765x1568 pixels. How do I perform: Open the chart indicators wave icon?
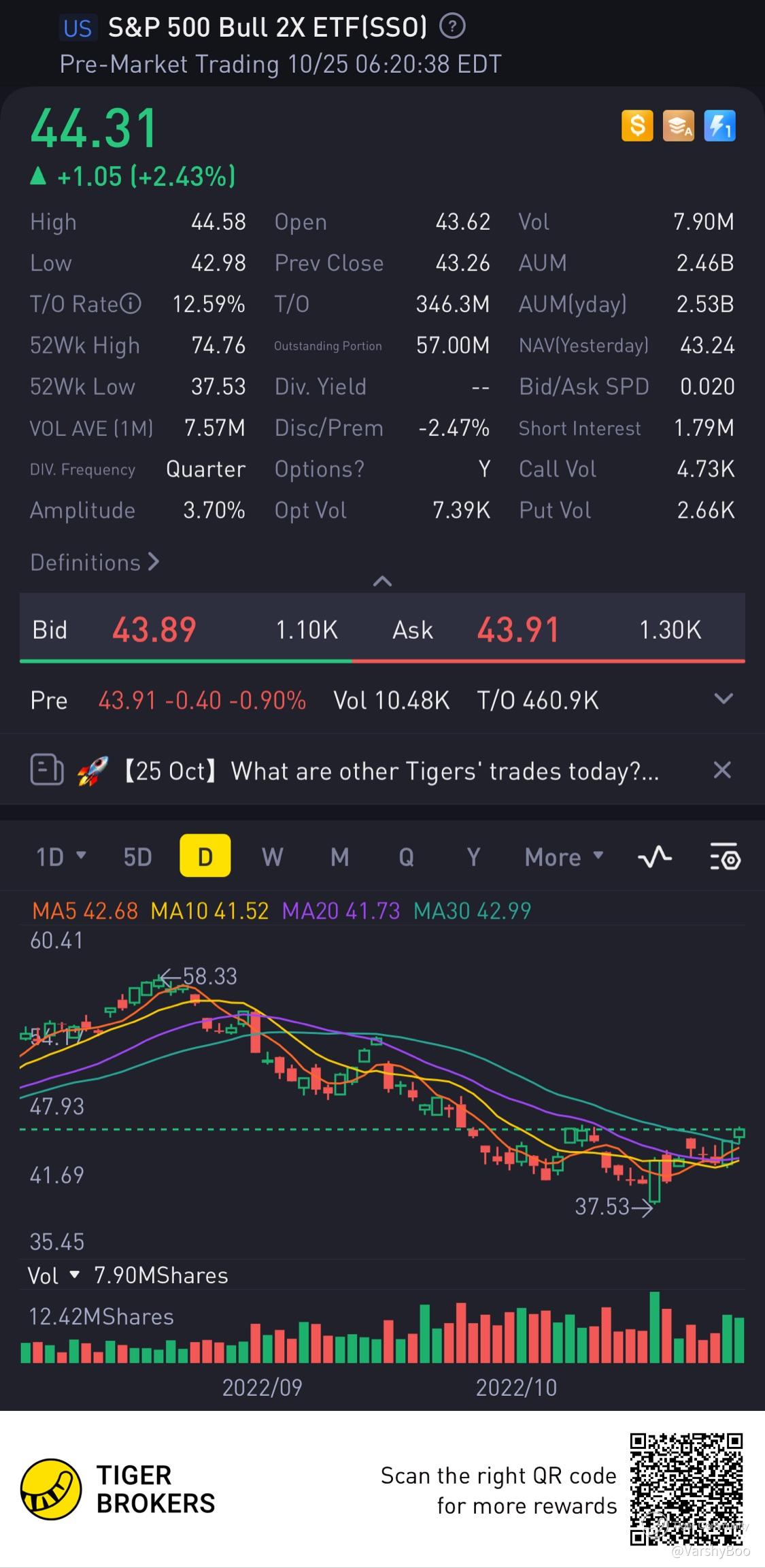click(655, 856)
